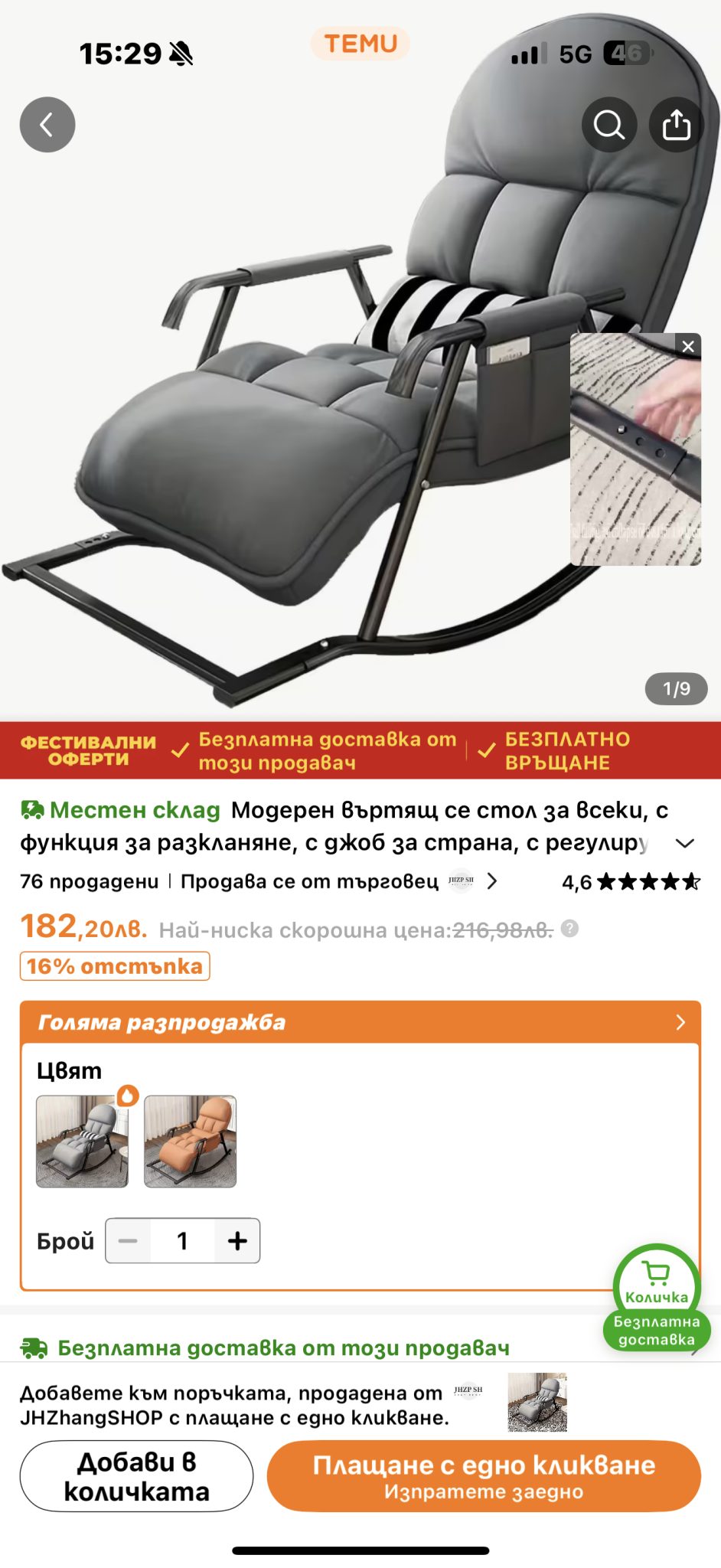Select the orange chair color
721x1568 pixels.
click(x=190, y=1141)
